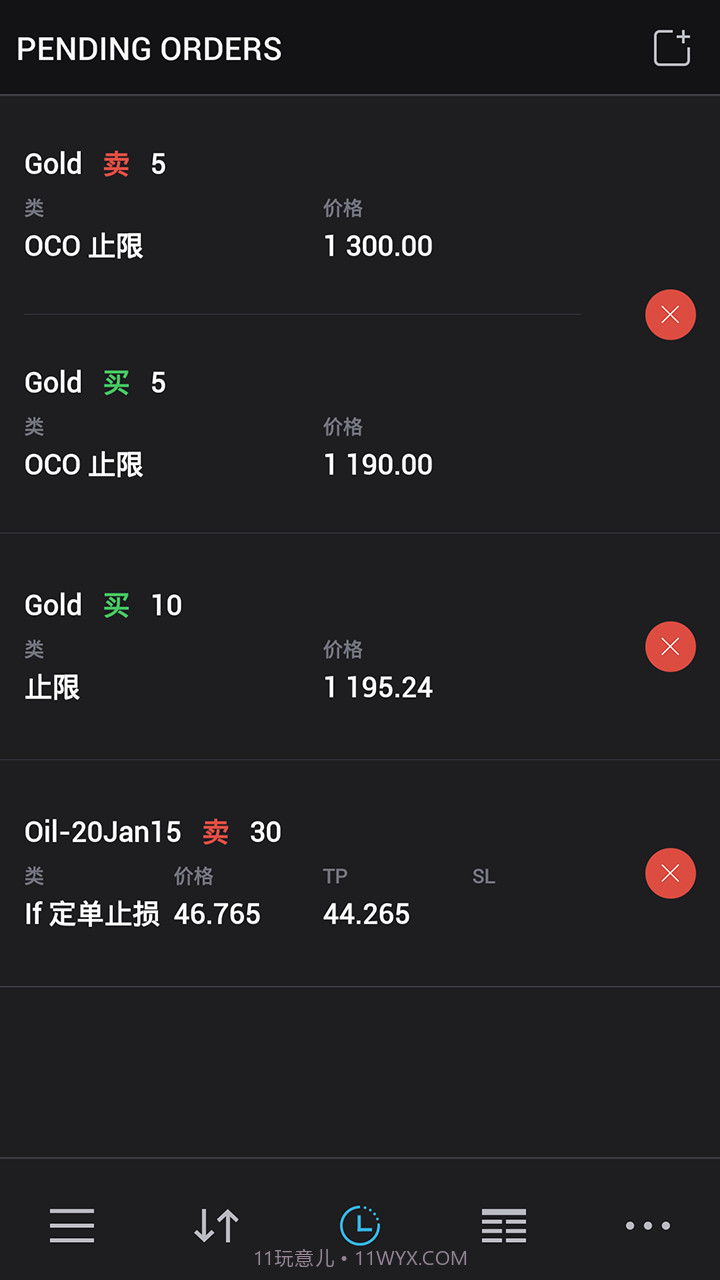Viewport: 720px width, 1280px height.
Task: Tap the green 买 label on Gold buy 5
Action: 113,382
